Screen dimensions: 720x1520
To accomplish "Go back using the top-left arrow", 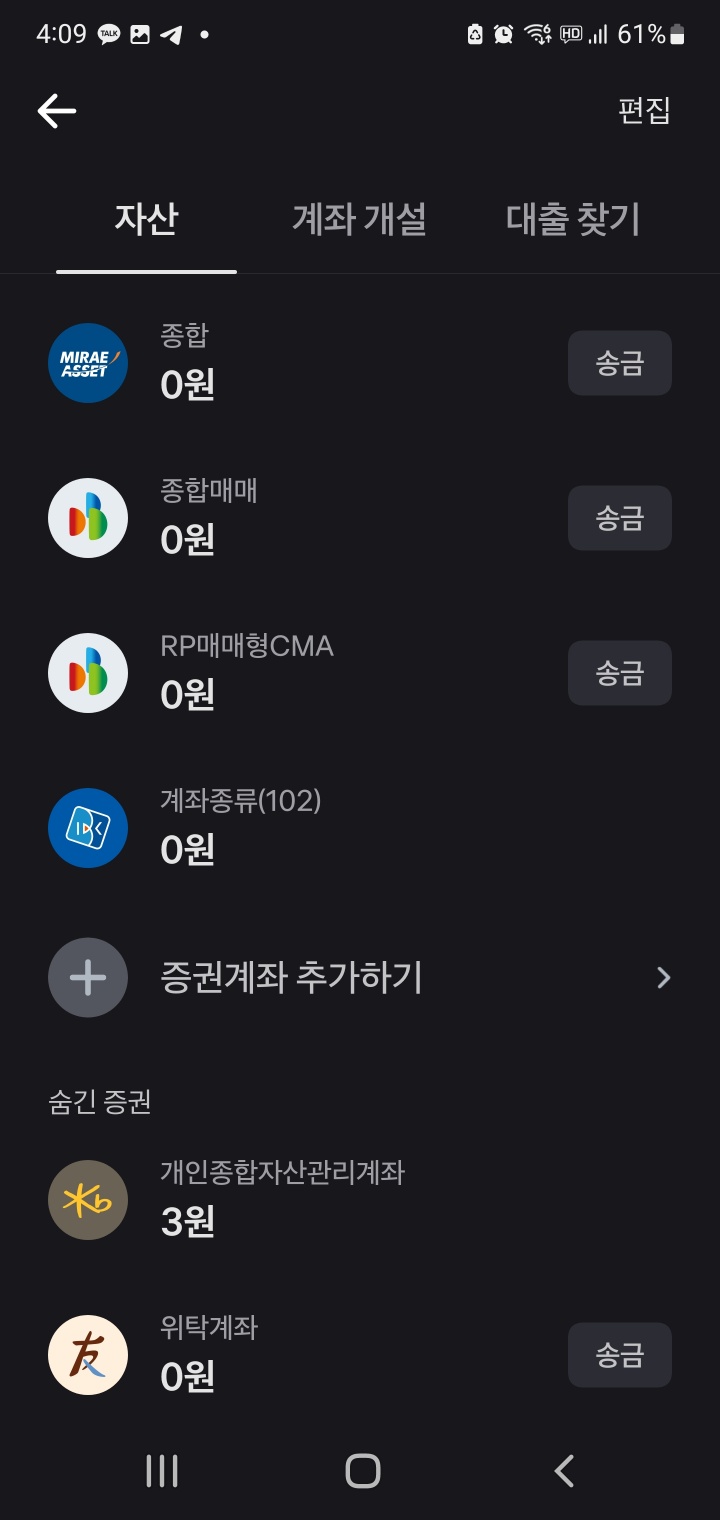I will click(57, 111).
